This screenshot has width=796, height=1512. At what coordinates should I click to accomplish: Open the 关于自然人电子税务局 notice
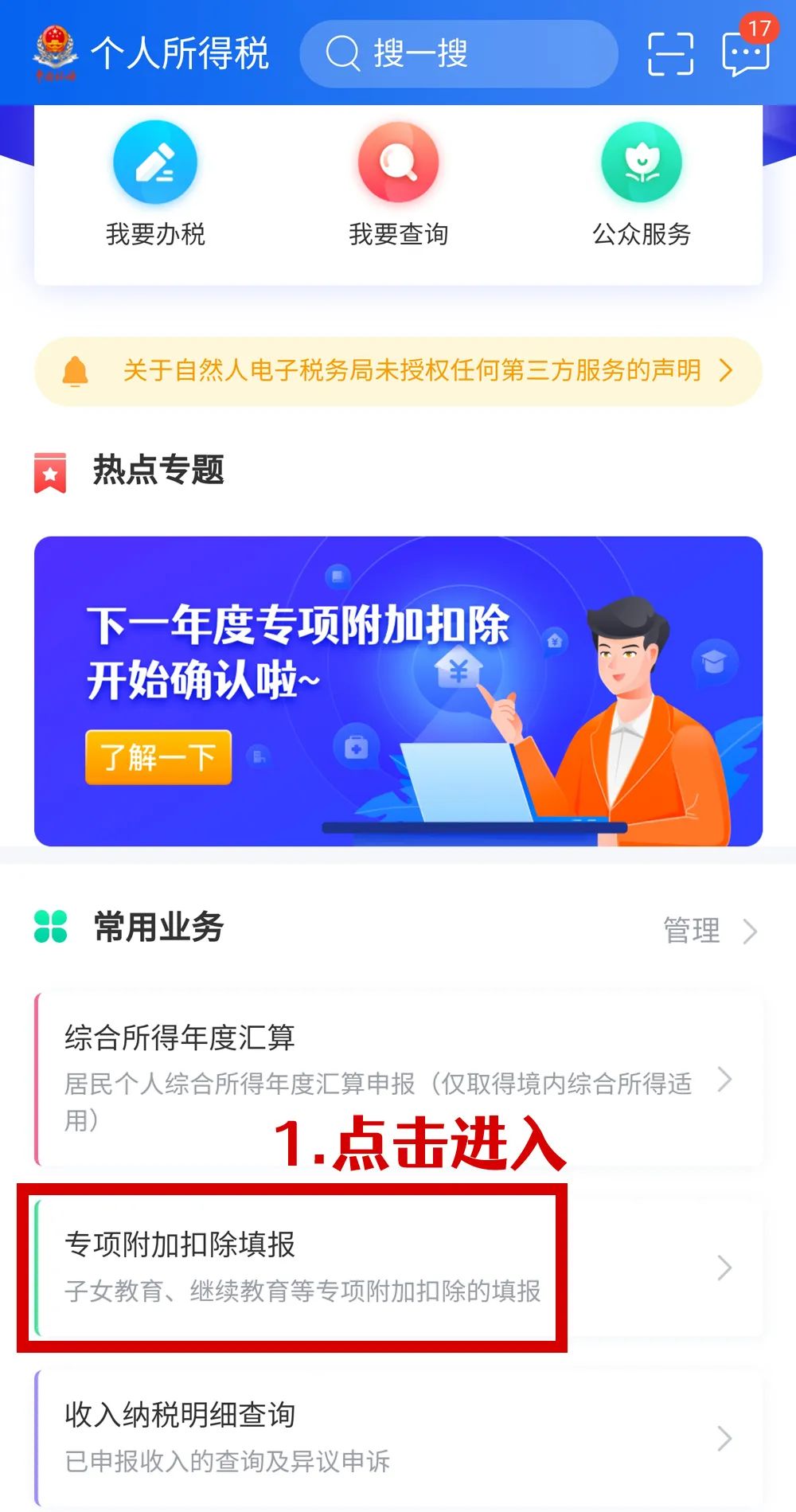tap(398, 371)
